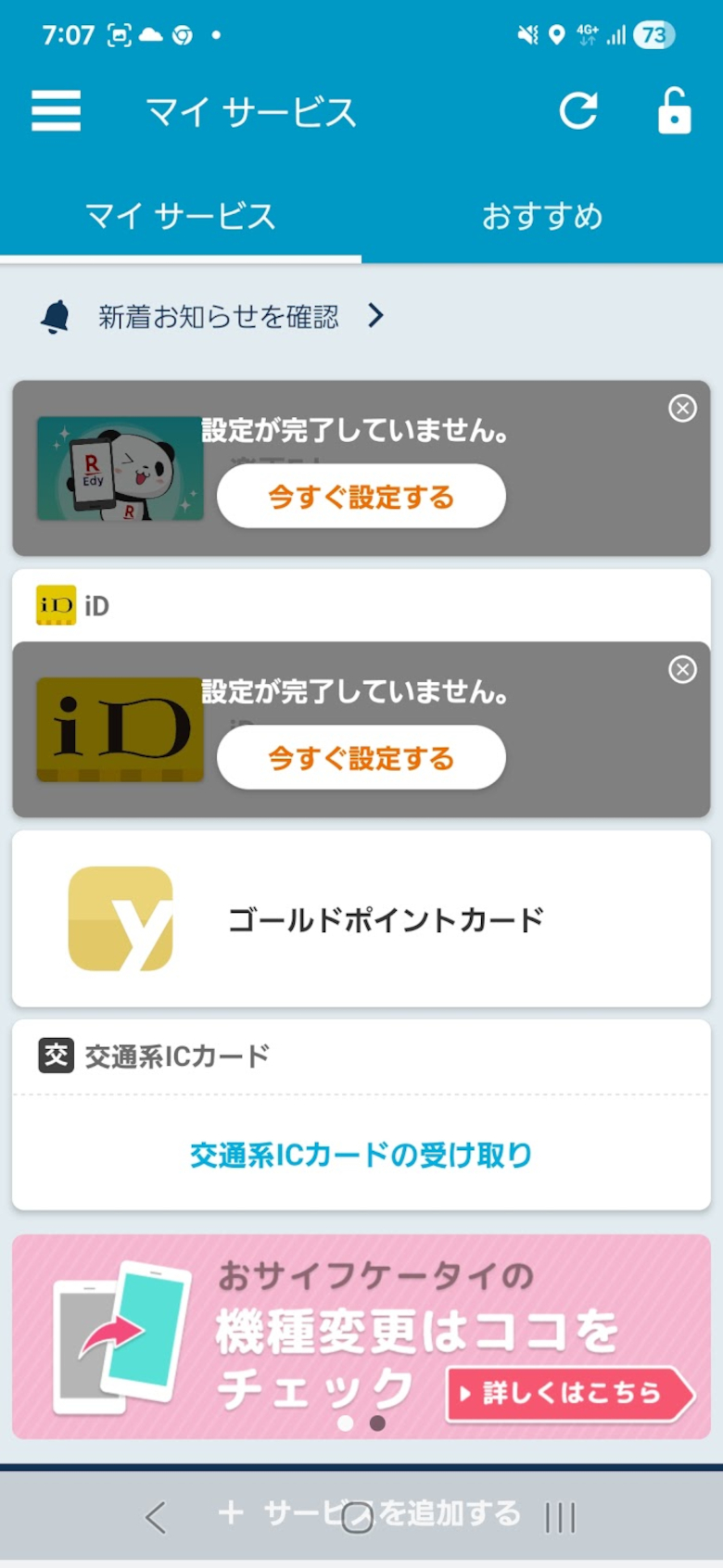The width and height of the screenshot is (723, 1568).
Task: Dismiss the Edy setup incomplete overlay
Action: click(683, 409)
